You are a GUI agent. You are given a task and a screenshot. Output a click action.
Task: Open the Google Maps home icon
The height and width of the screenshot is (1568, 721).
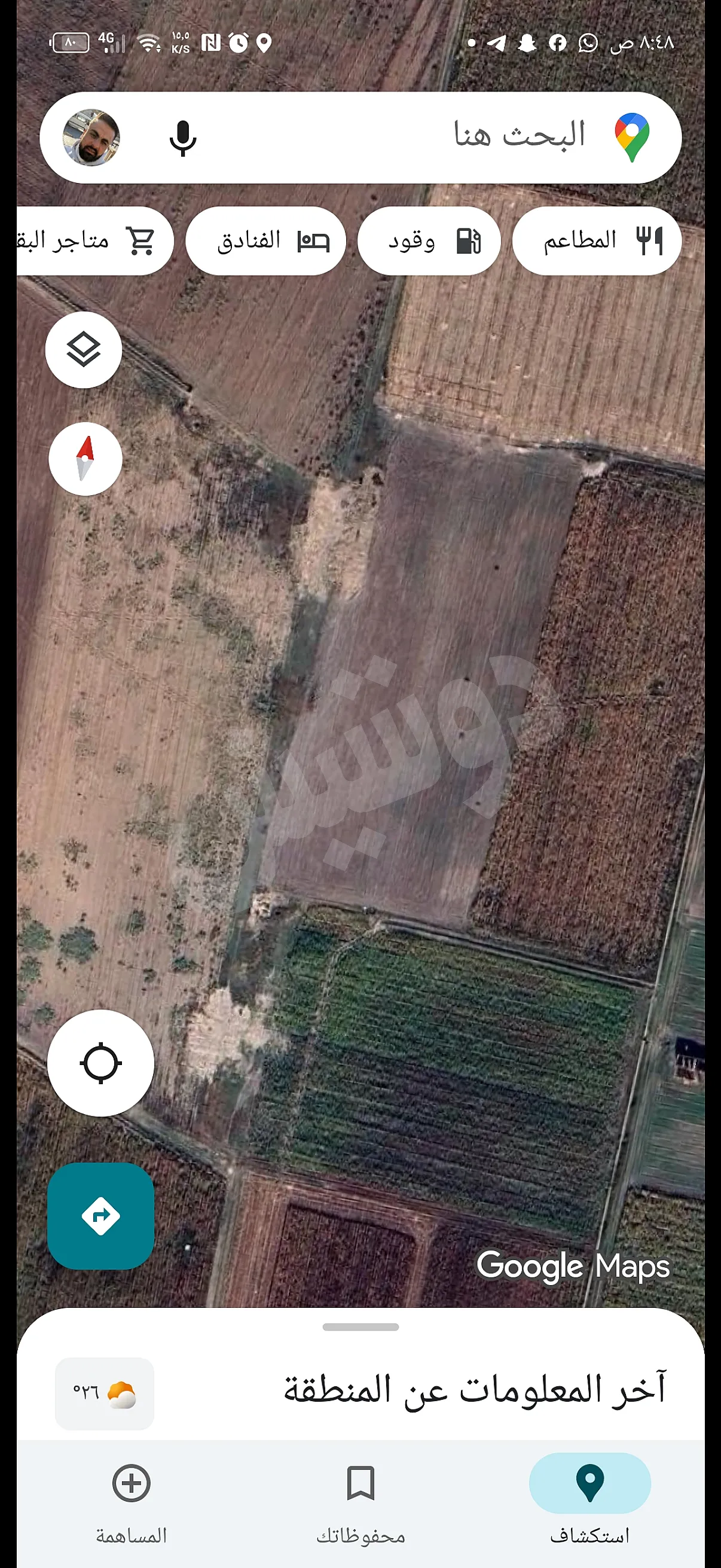631,138
